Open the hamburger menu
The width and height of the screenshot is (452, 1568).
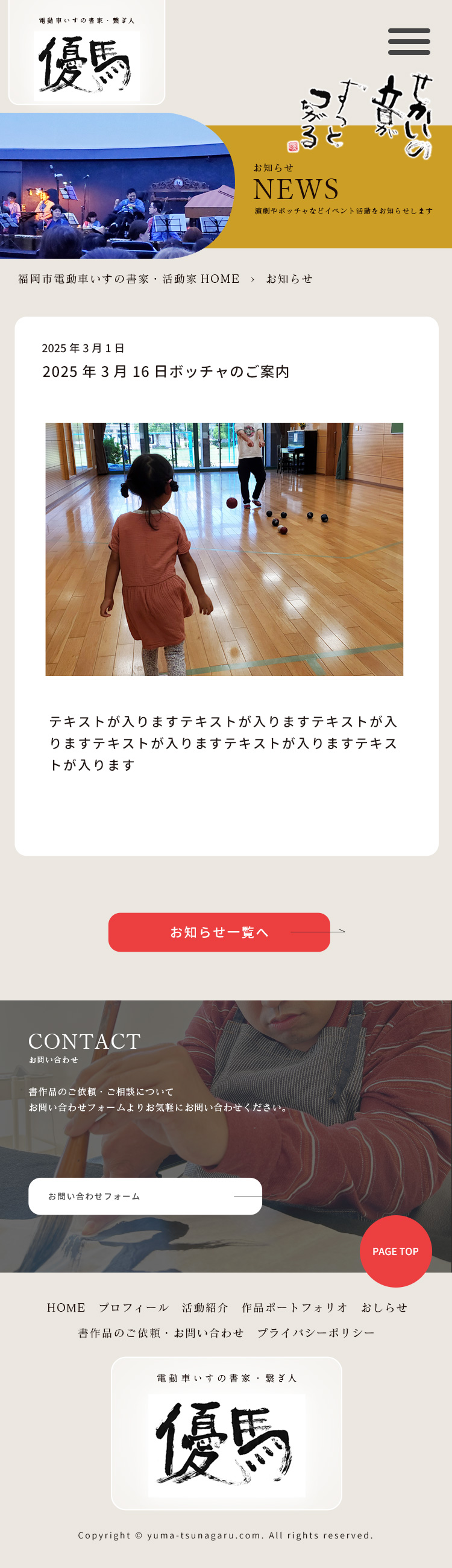point(409,42)
